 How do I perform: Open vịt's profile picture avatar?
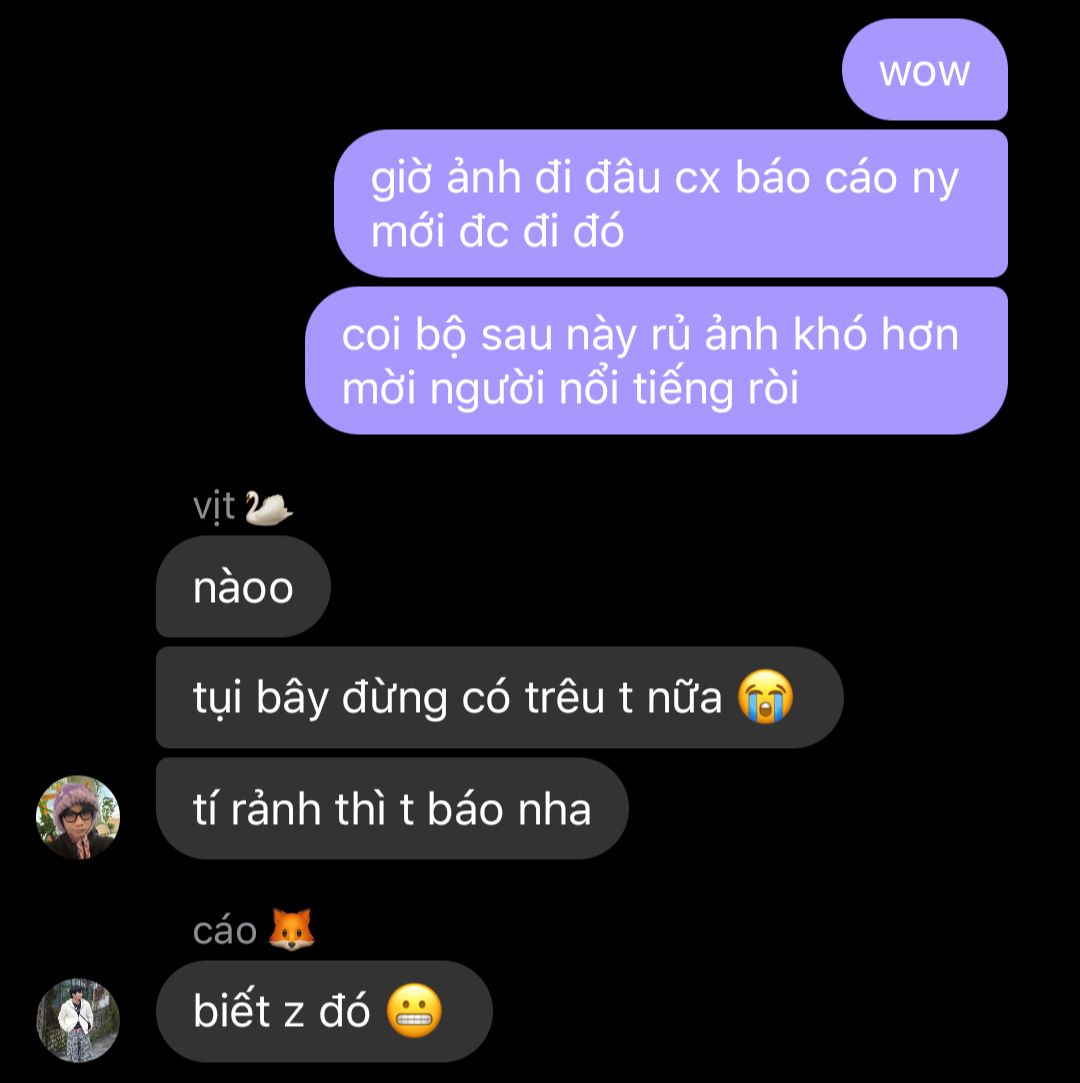(78, 817)
